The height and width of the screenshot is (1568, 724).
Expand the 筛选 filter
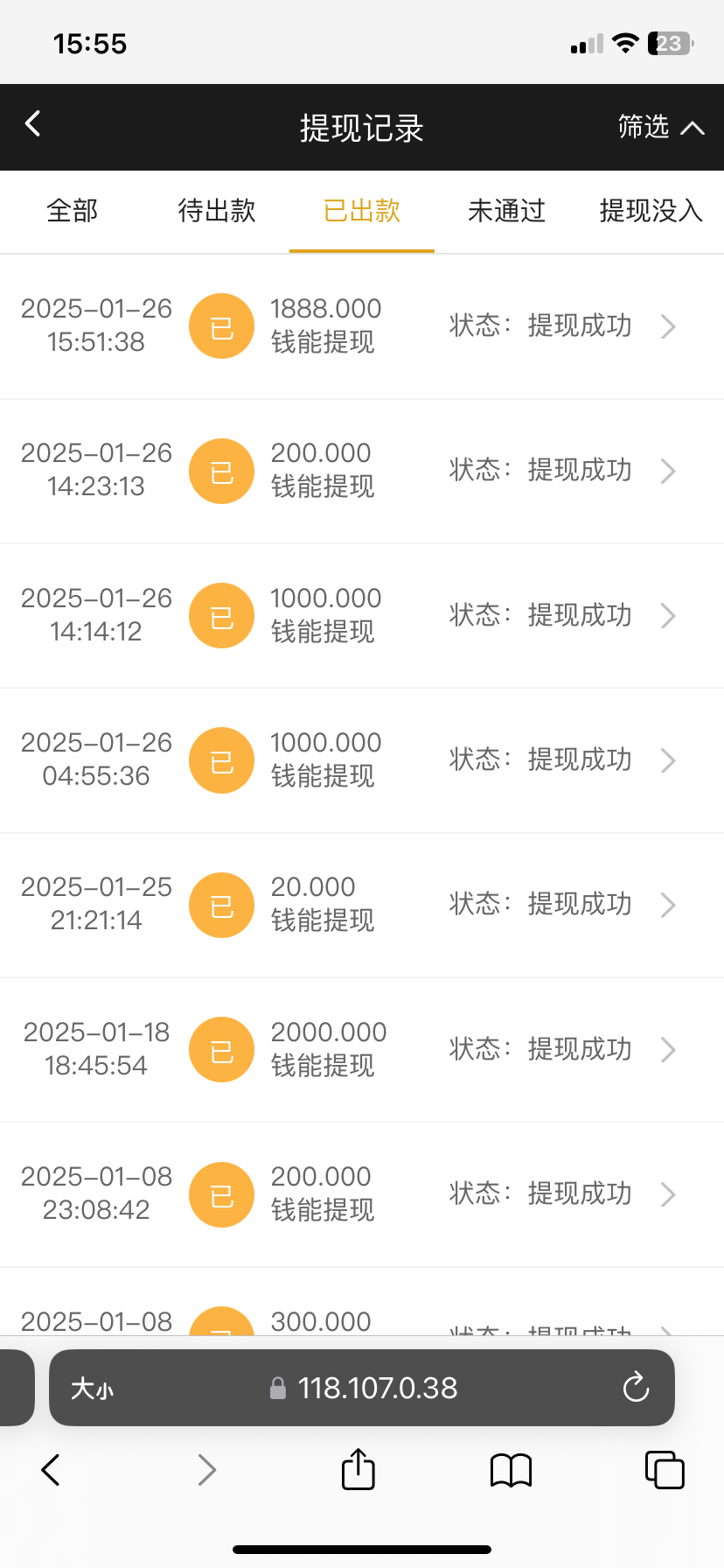coord(660,128)
